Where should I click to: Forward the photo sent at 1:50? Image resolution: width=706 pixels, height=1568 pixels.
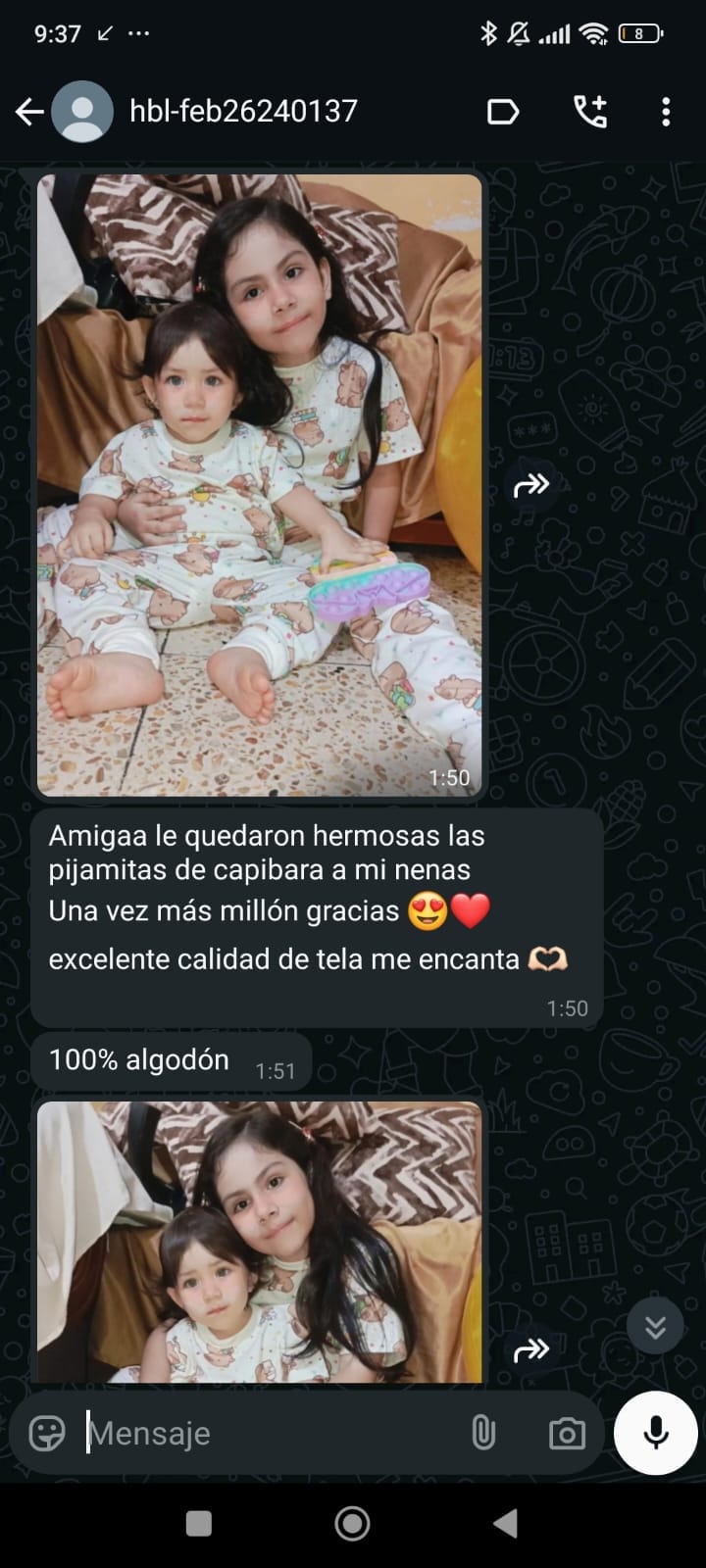[x=531, y=484]
